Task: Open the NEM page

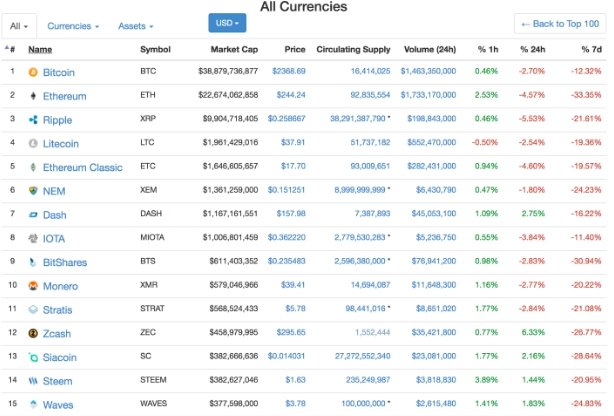Action: coord(53,191)
